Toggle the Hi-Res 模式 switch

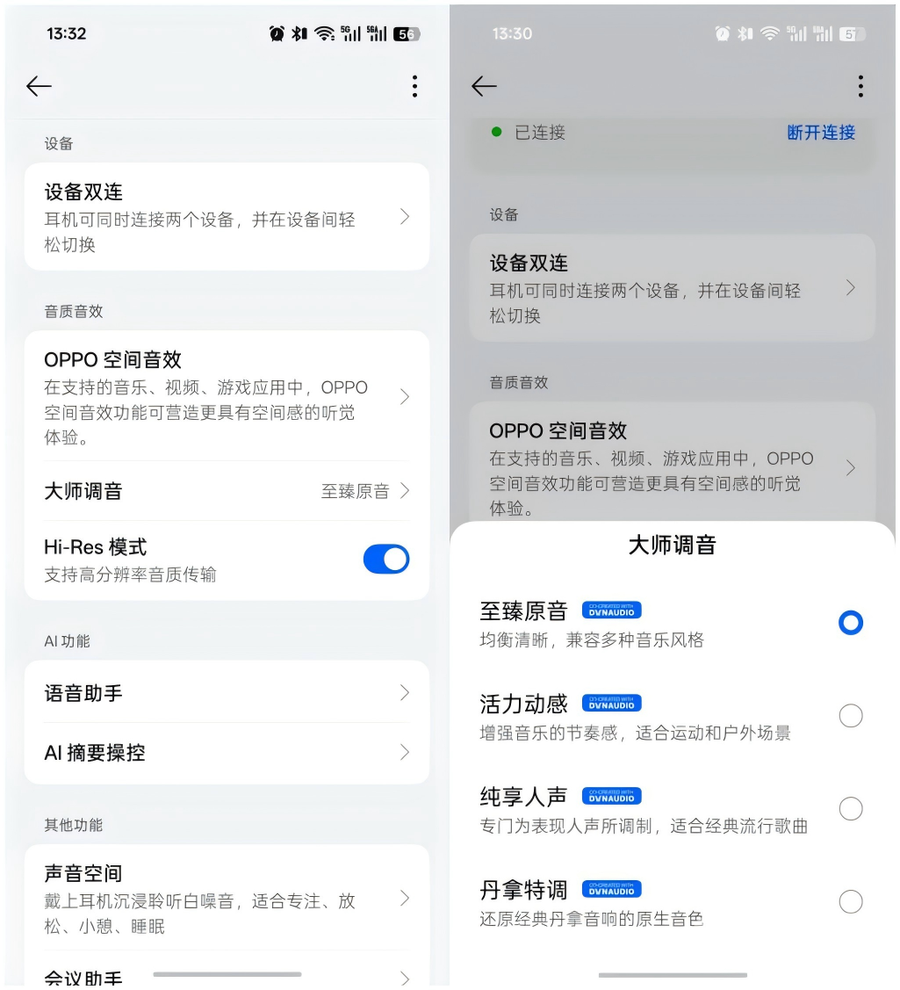(x=386, y=559)
